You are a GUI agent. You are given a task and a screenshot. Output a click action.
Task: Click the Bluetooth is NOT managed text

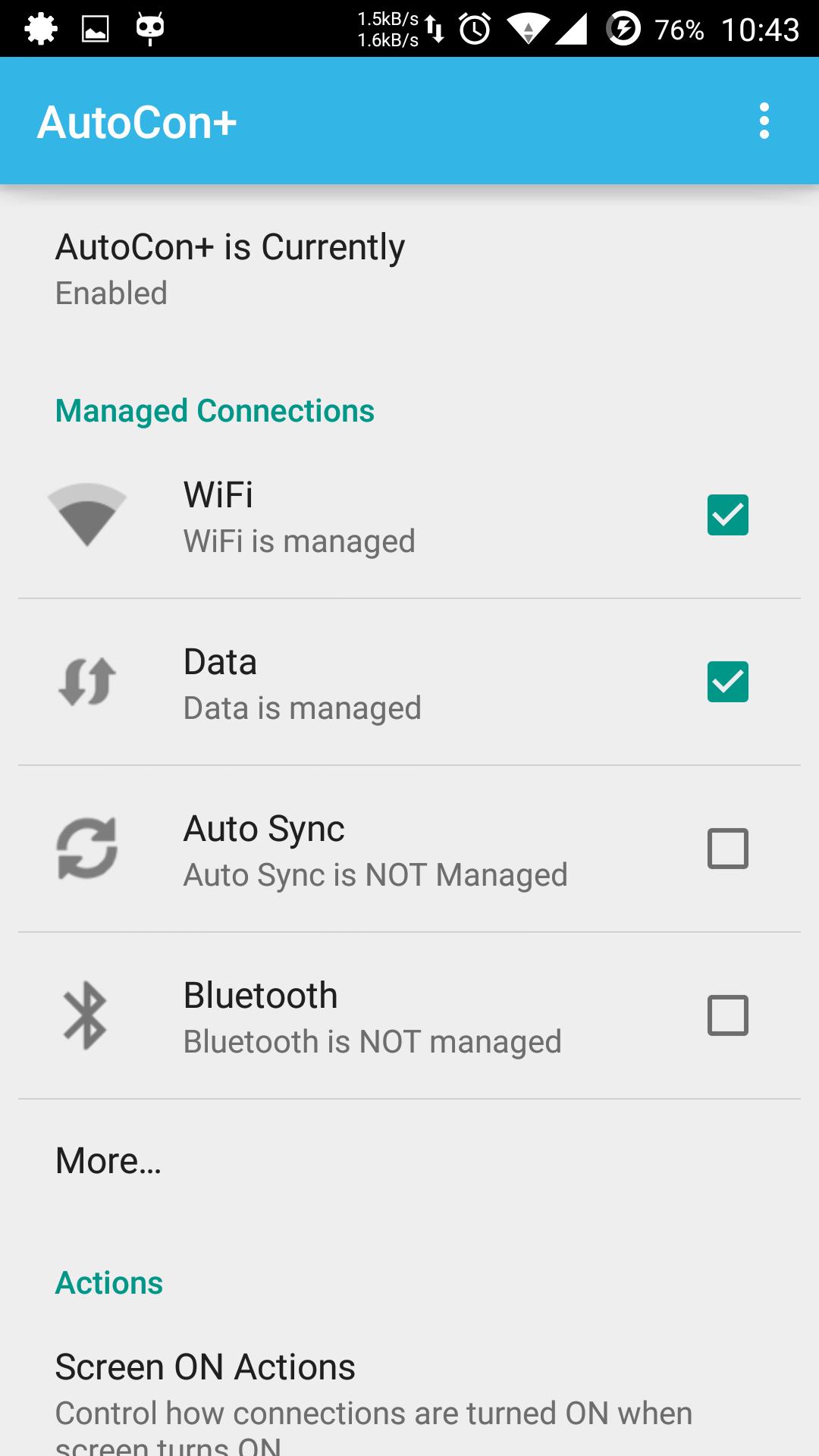point(372,1042)
